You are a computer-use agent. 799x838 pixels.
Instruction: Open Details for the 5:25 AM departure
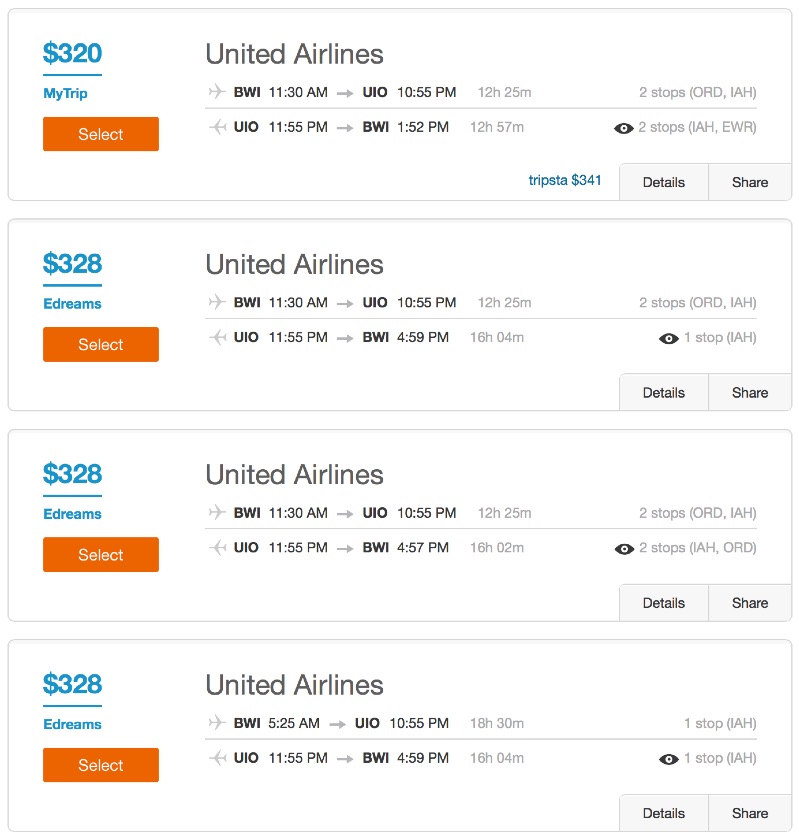[x=663, y=813]
